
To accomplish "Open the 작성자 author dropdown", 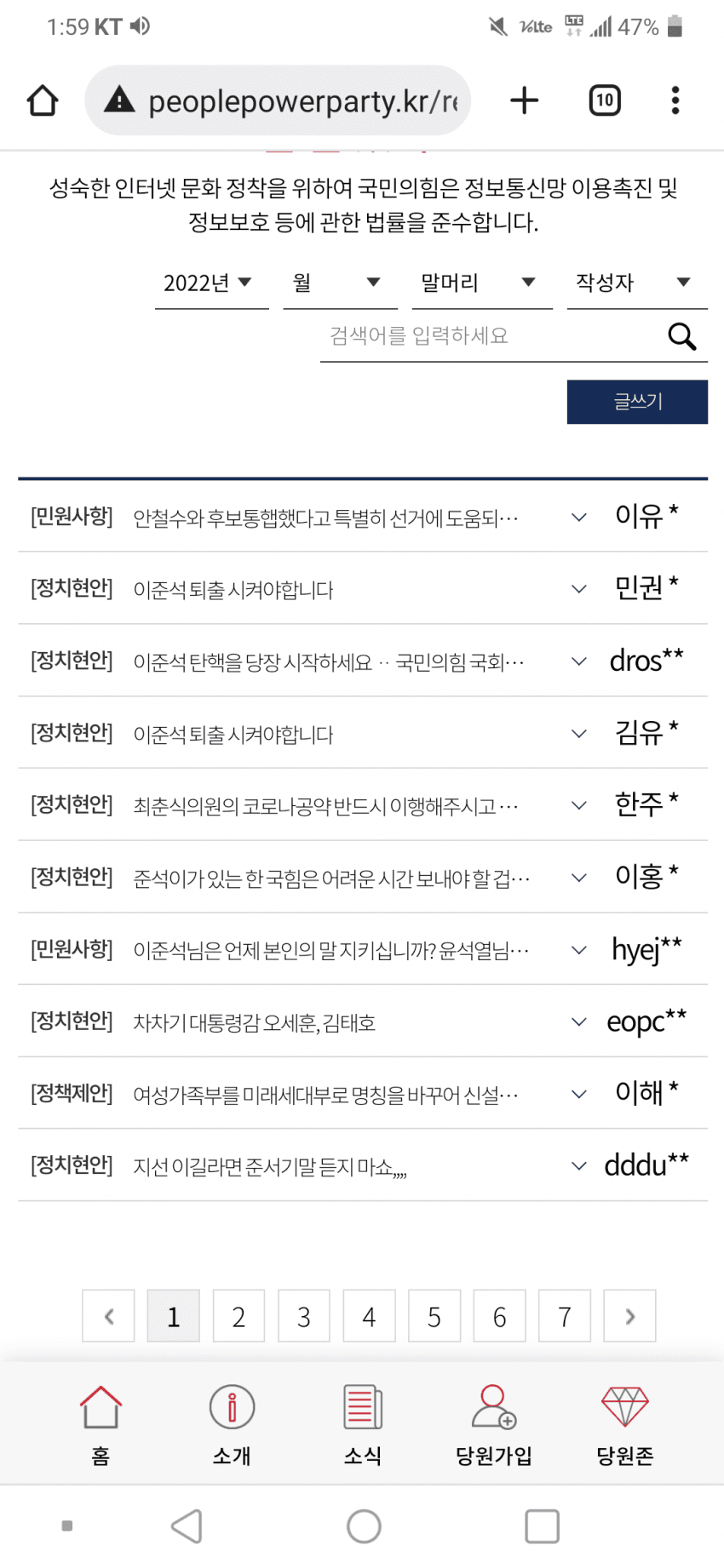I will click(635, 283).
